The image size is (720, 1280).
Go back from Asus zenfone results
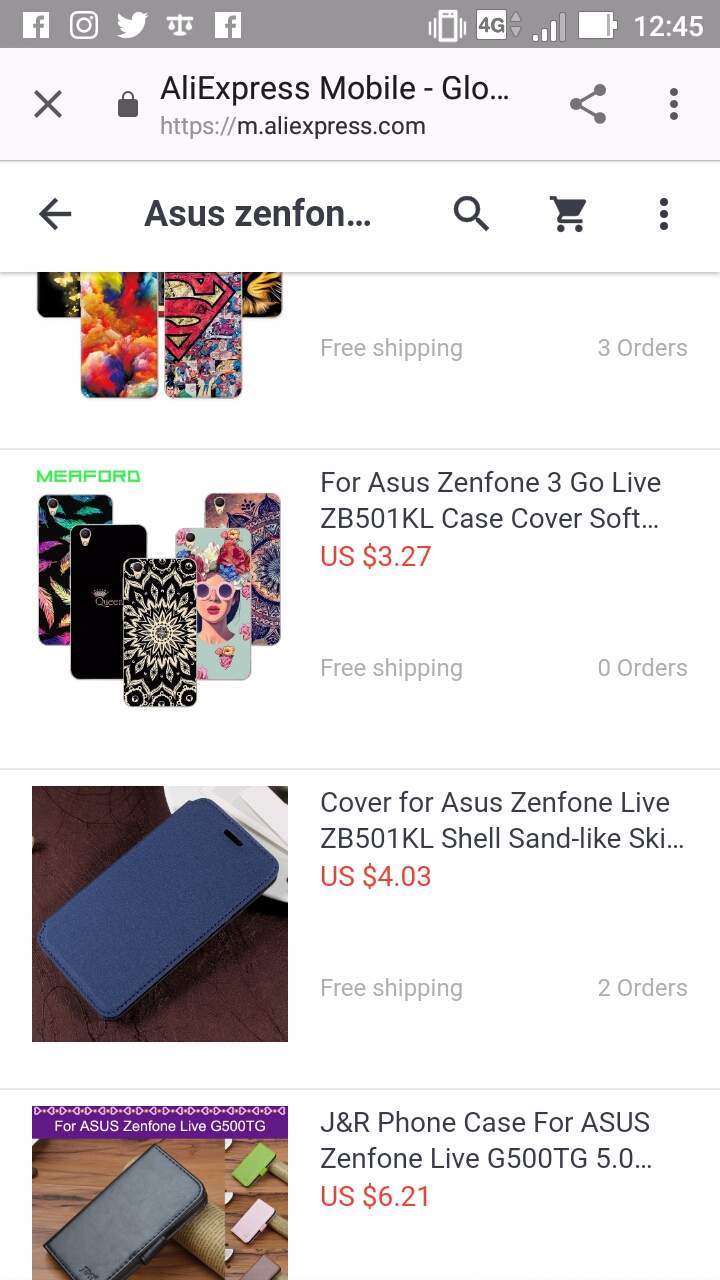pos(55,213)
